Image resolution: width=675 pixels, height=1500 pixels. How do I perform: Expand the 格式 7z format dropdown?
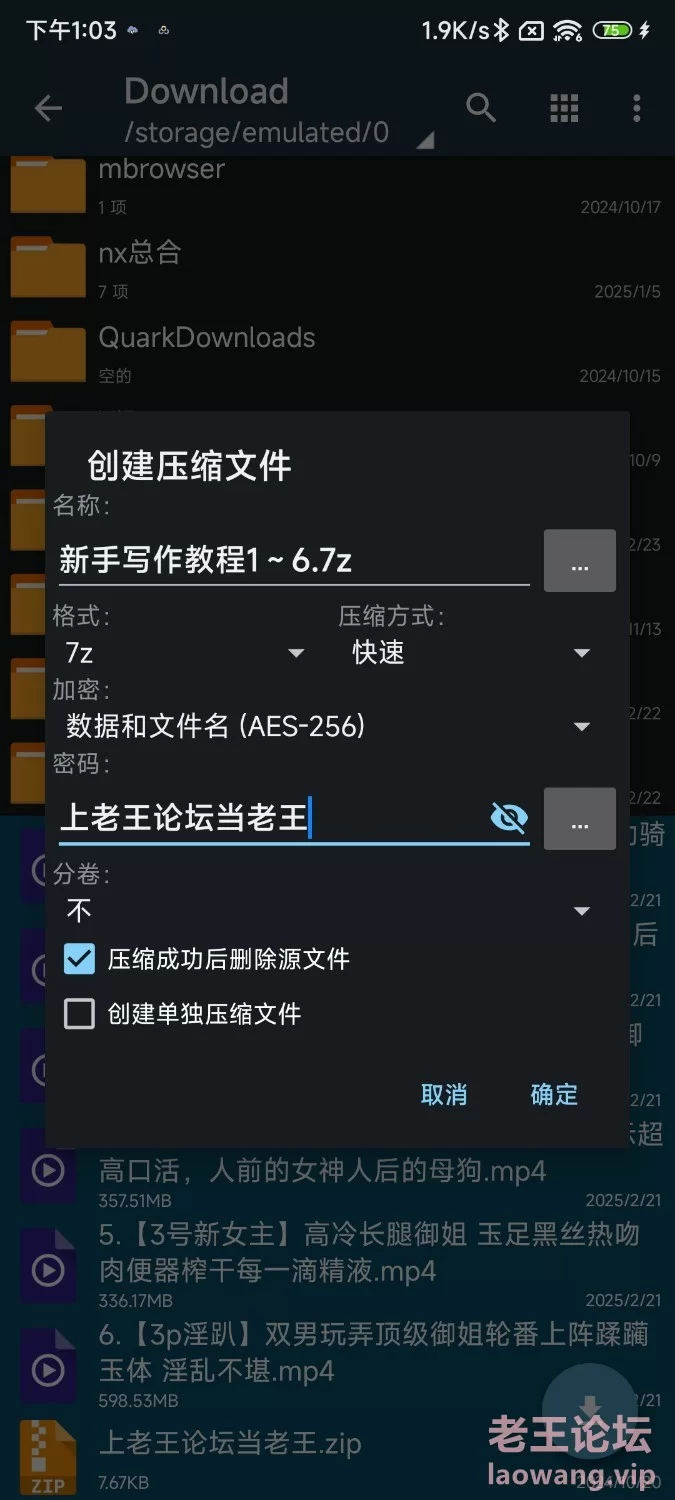tap(185, 653)
